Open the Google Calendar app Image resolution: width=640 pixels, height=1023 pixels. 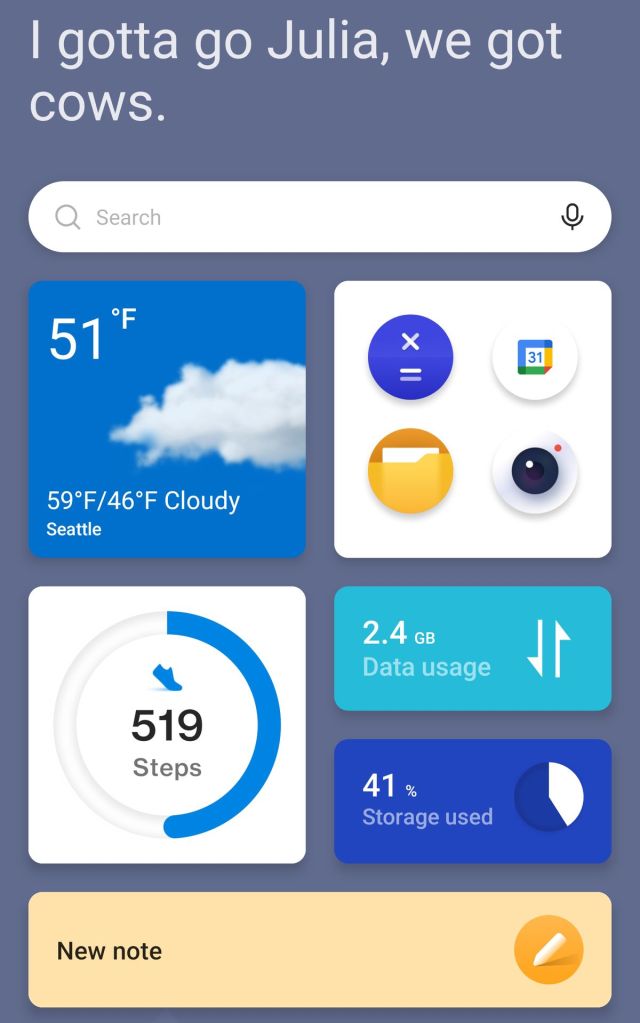535,357
